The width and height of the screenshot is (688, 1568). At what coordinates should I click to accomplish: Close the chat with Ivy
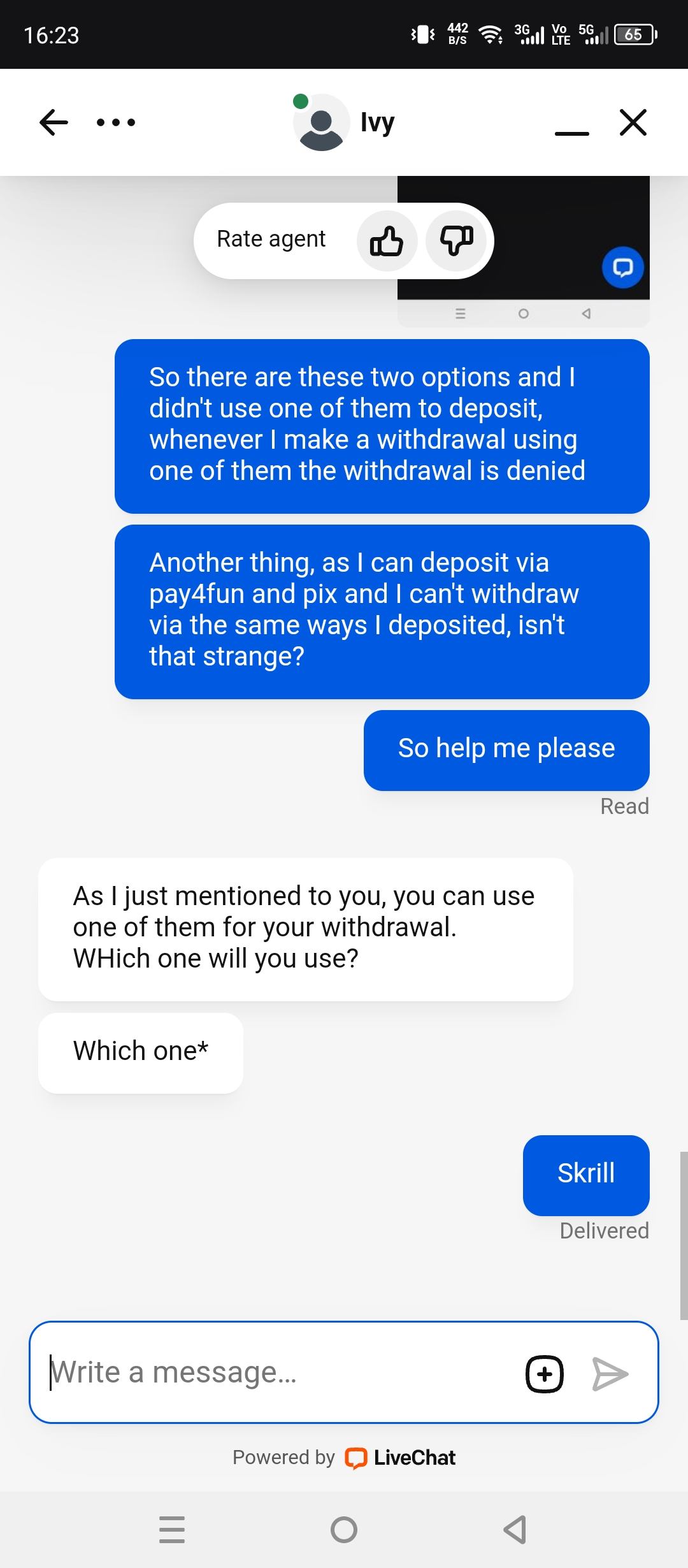point(633,122)
